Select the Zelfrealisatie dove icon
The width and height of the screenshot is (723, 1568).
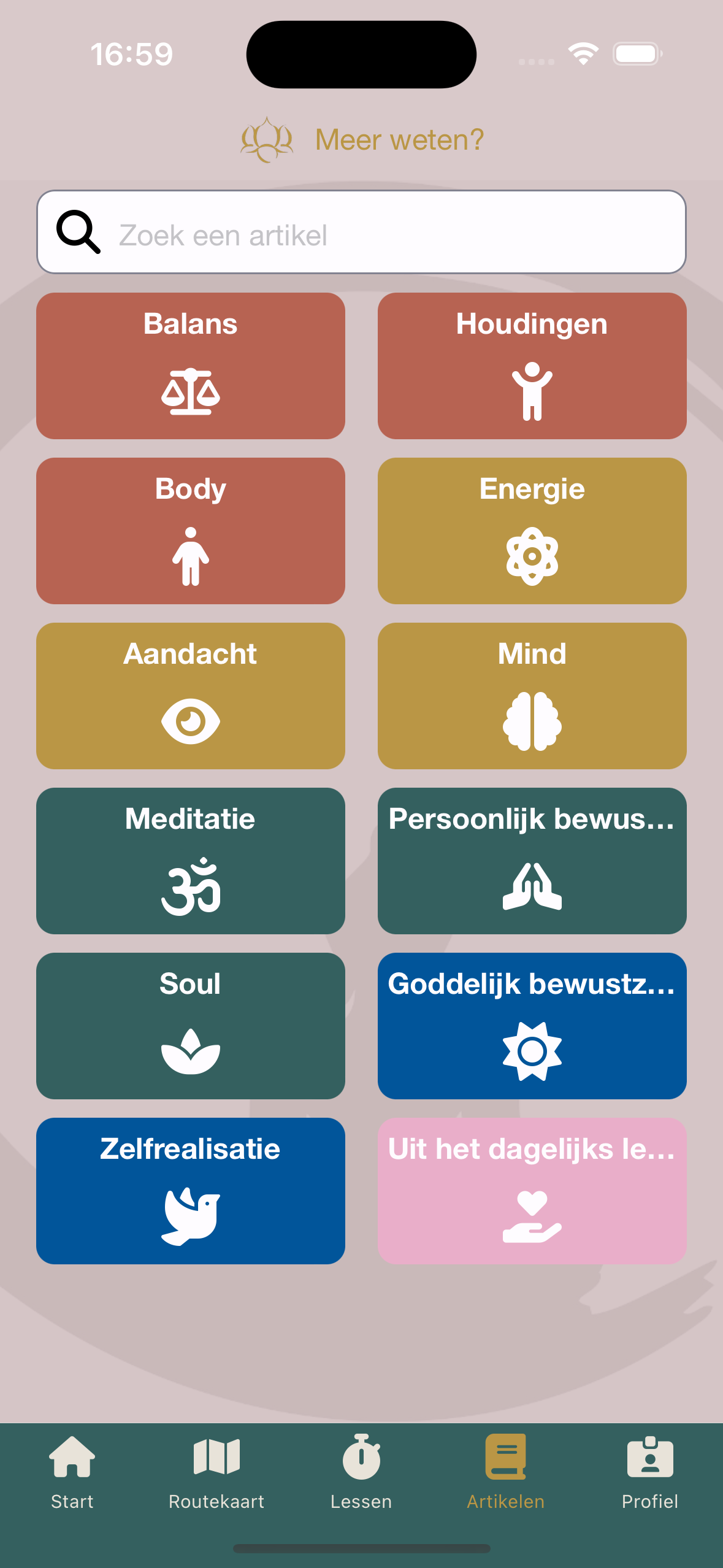pos(191,1216)
